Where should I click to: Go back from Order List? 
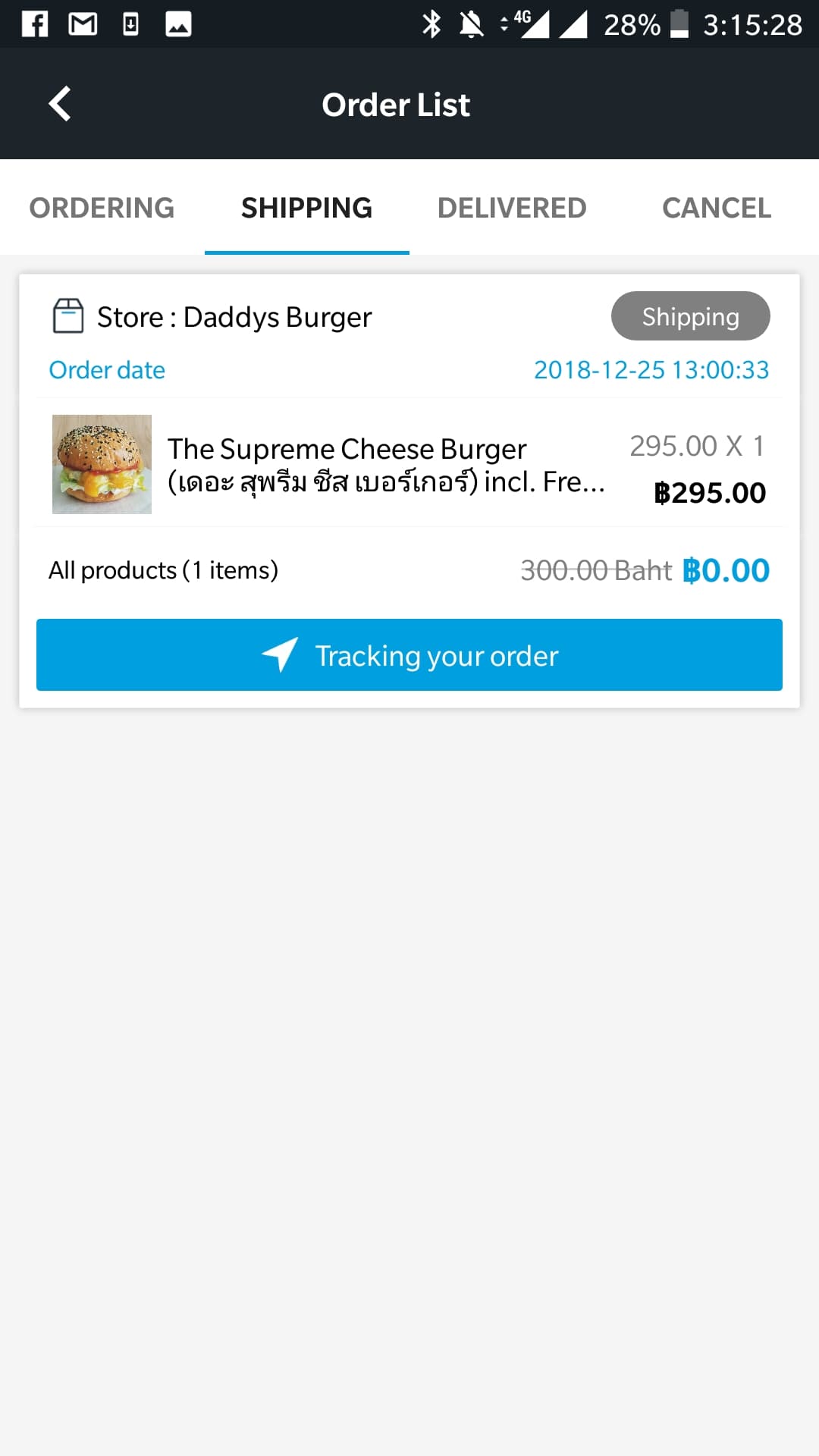pyautogui.click(x=59, y=104)
